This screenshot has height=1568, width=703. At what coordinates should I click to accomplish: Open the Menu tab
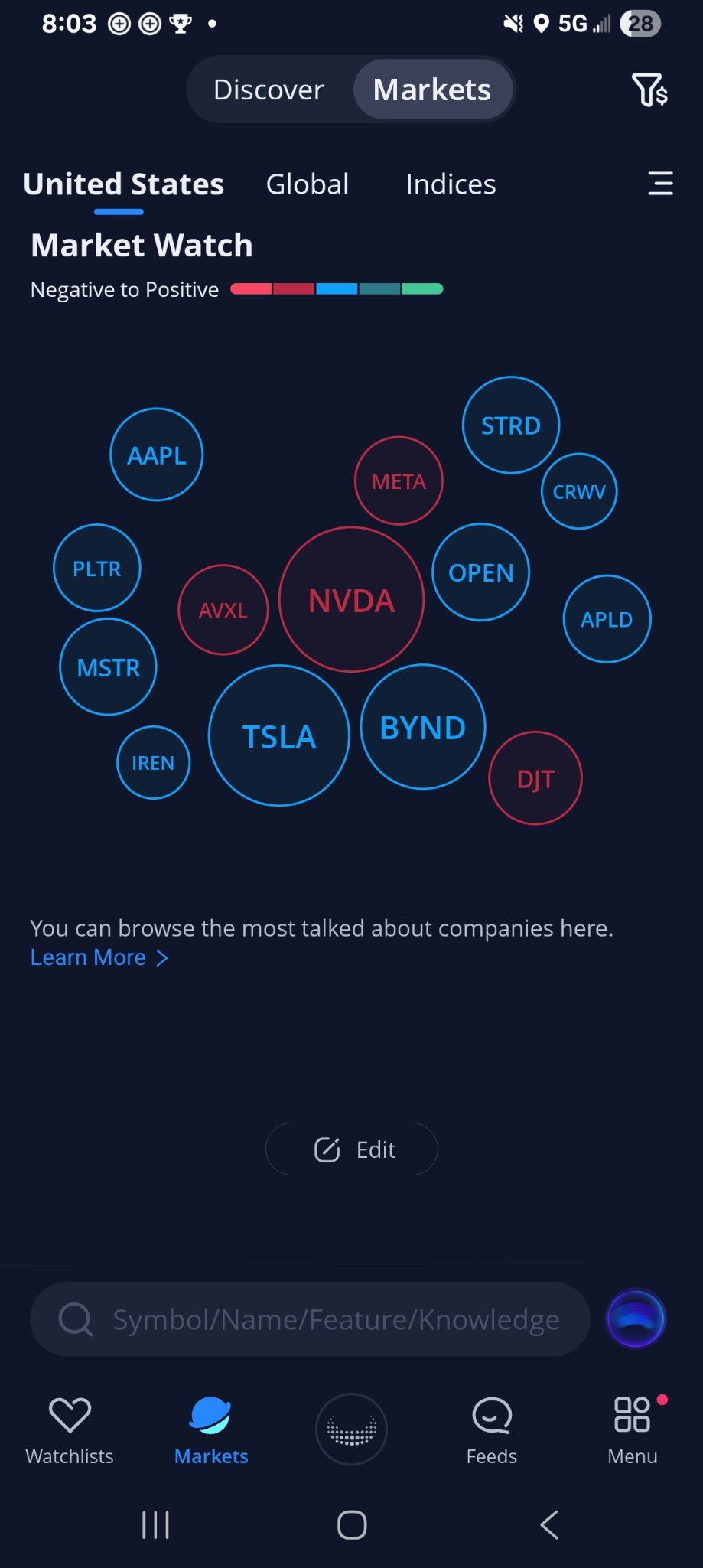(x=633, y=1430)
